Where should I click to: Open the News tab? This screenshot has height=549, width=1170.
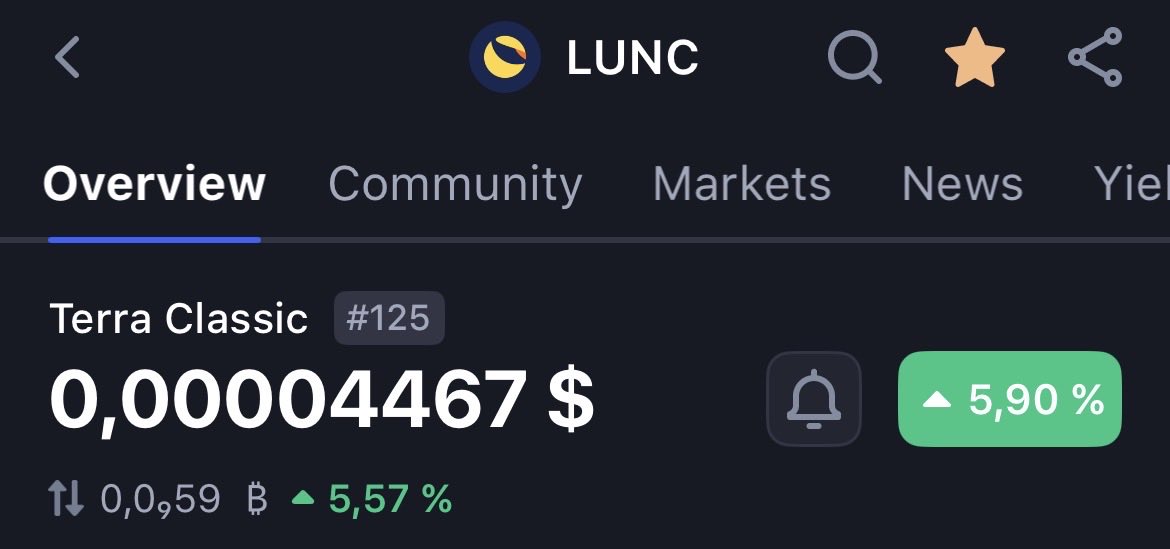click(962, 184)
